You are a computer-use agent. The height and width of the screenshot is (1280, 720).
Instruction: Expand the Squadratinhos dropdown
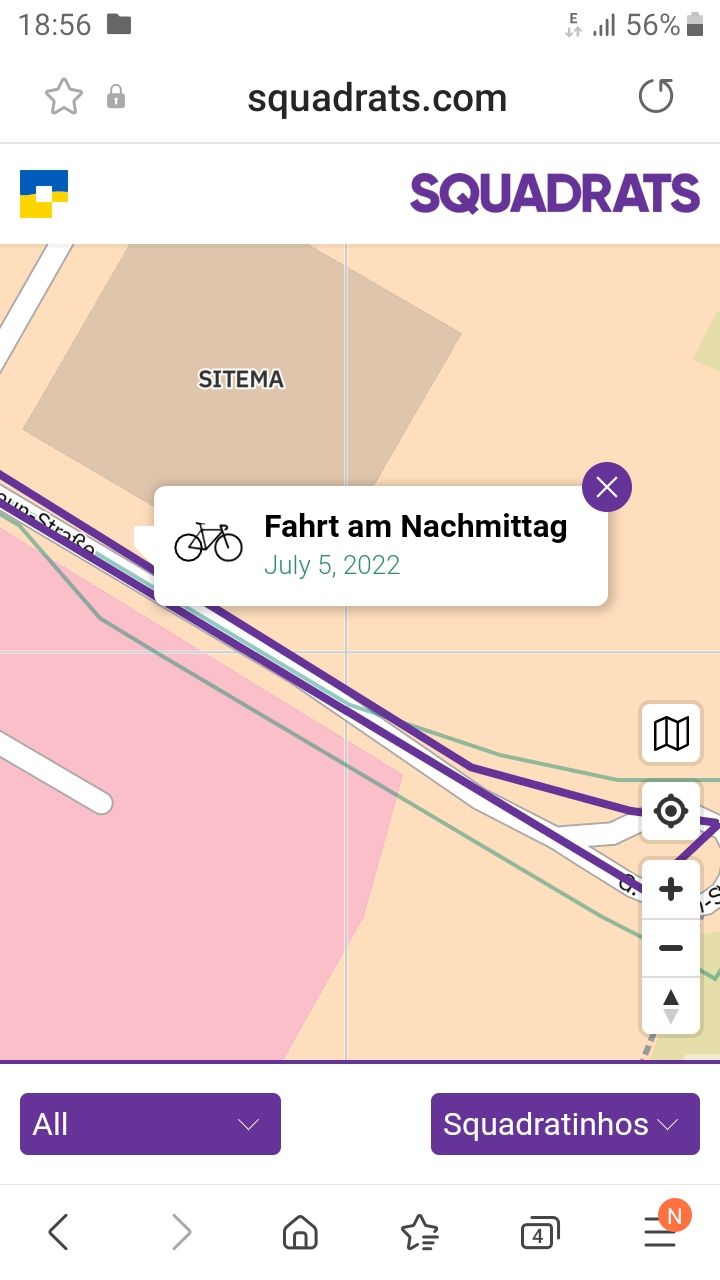coord(565,1124)
